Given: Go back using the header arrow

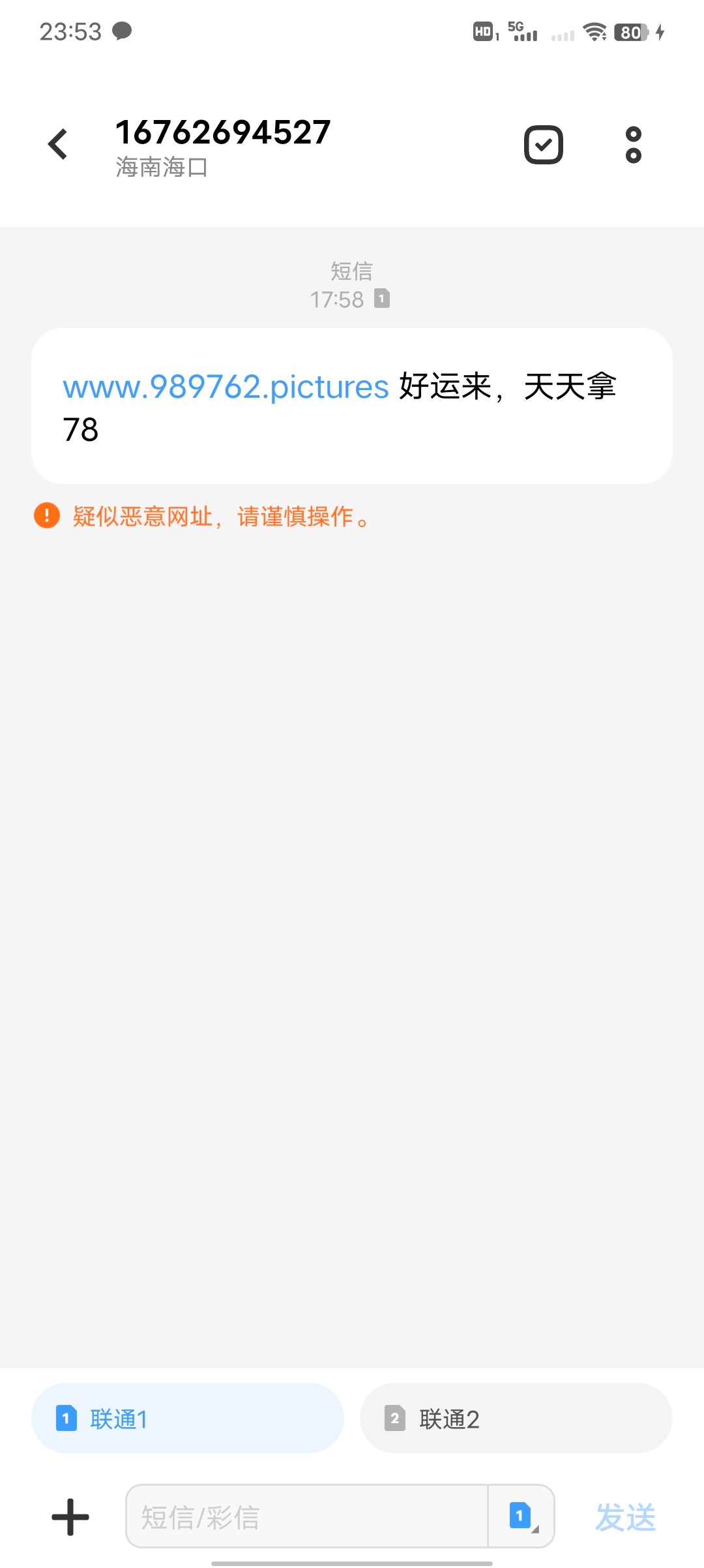Looking at the screenshot, I should point(58,144).
